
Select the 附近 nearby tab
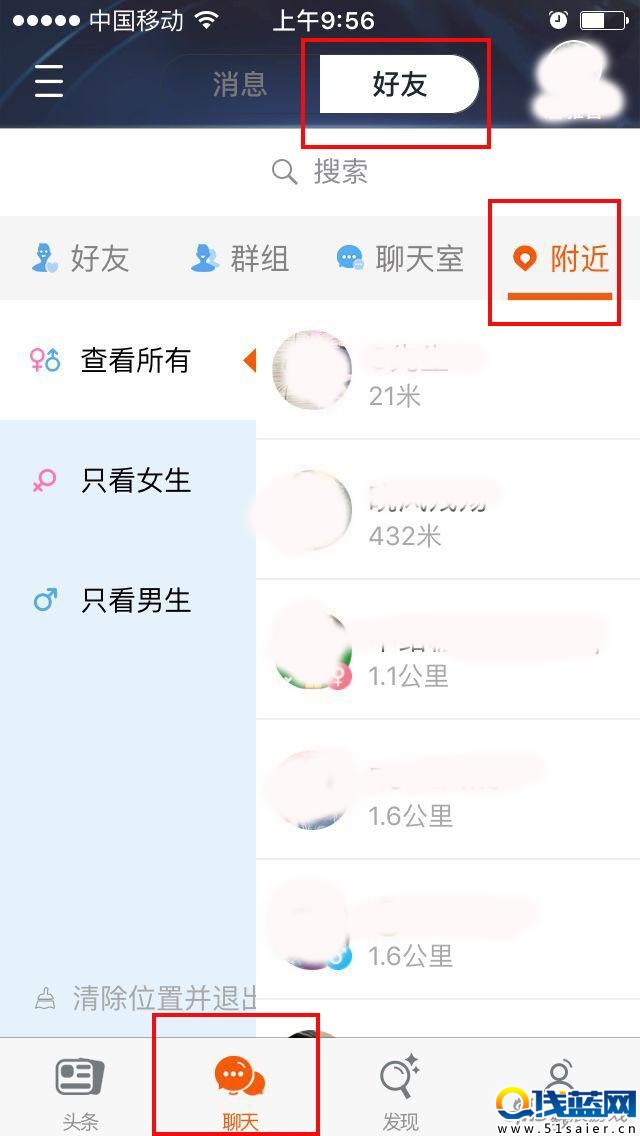560,259
